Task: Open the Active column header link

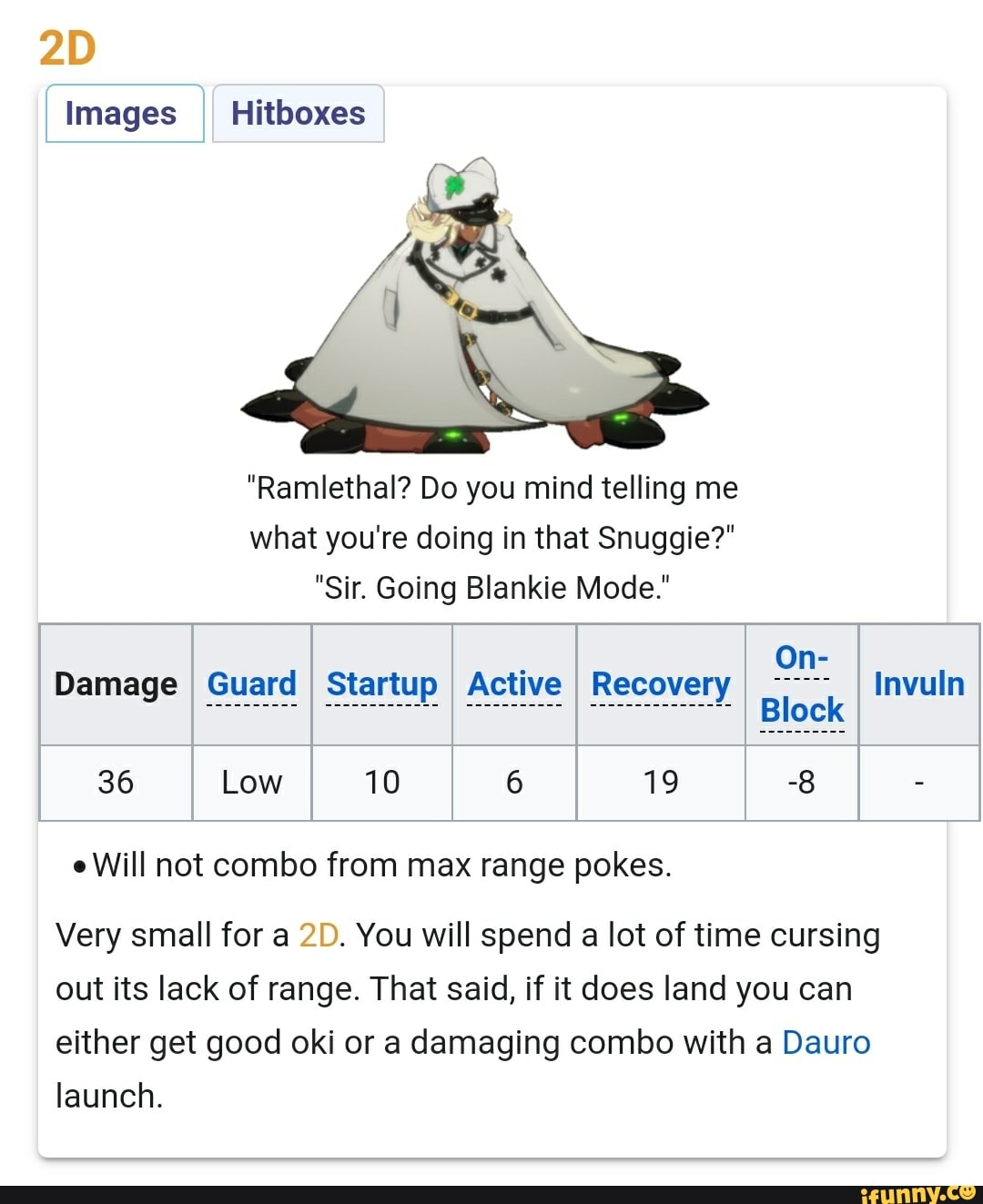Action: click(x=514, y=684)
